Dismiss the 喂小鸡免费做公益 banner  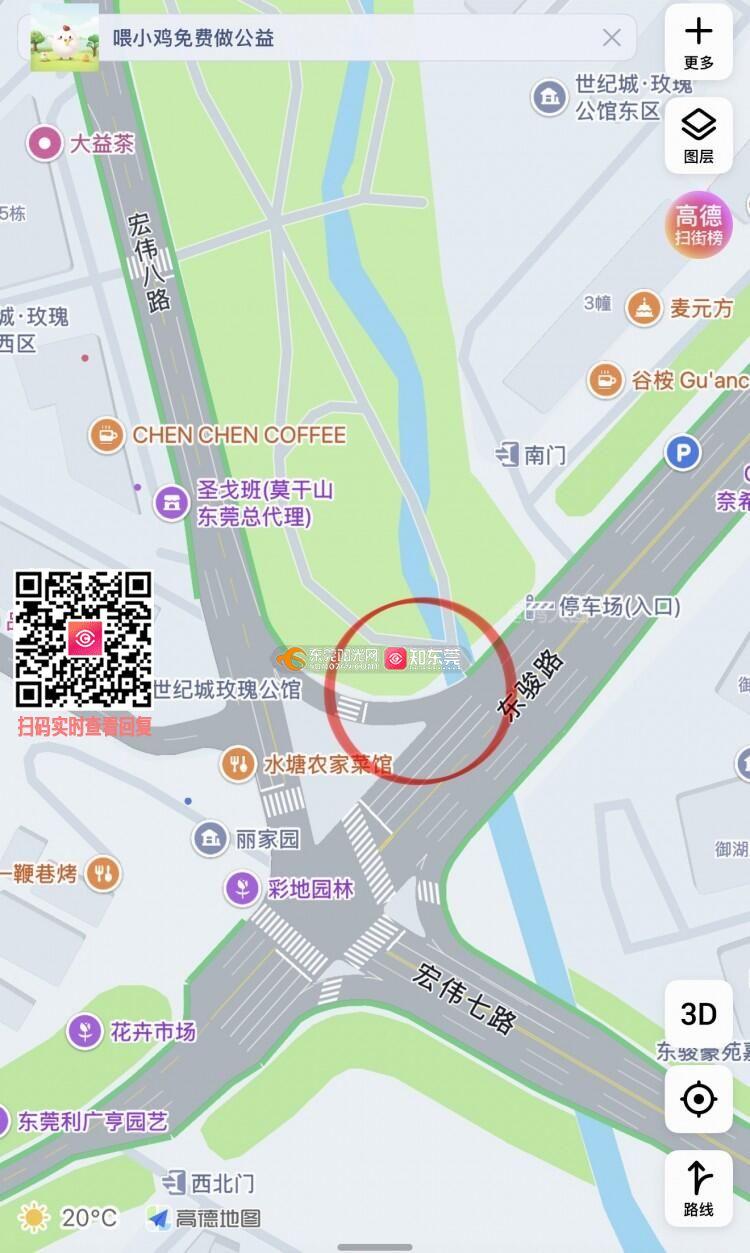[612, 38]
